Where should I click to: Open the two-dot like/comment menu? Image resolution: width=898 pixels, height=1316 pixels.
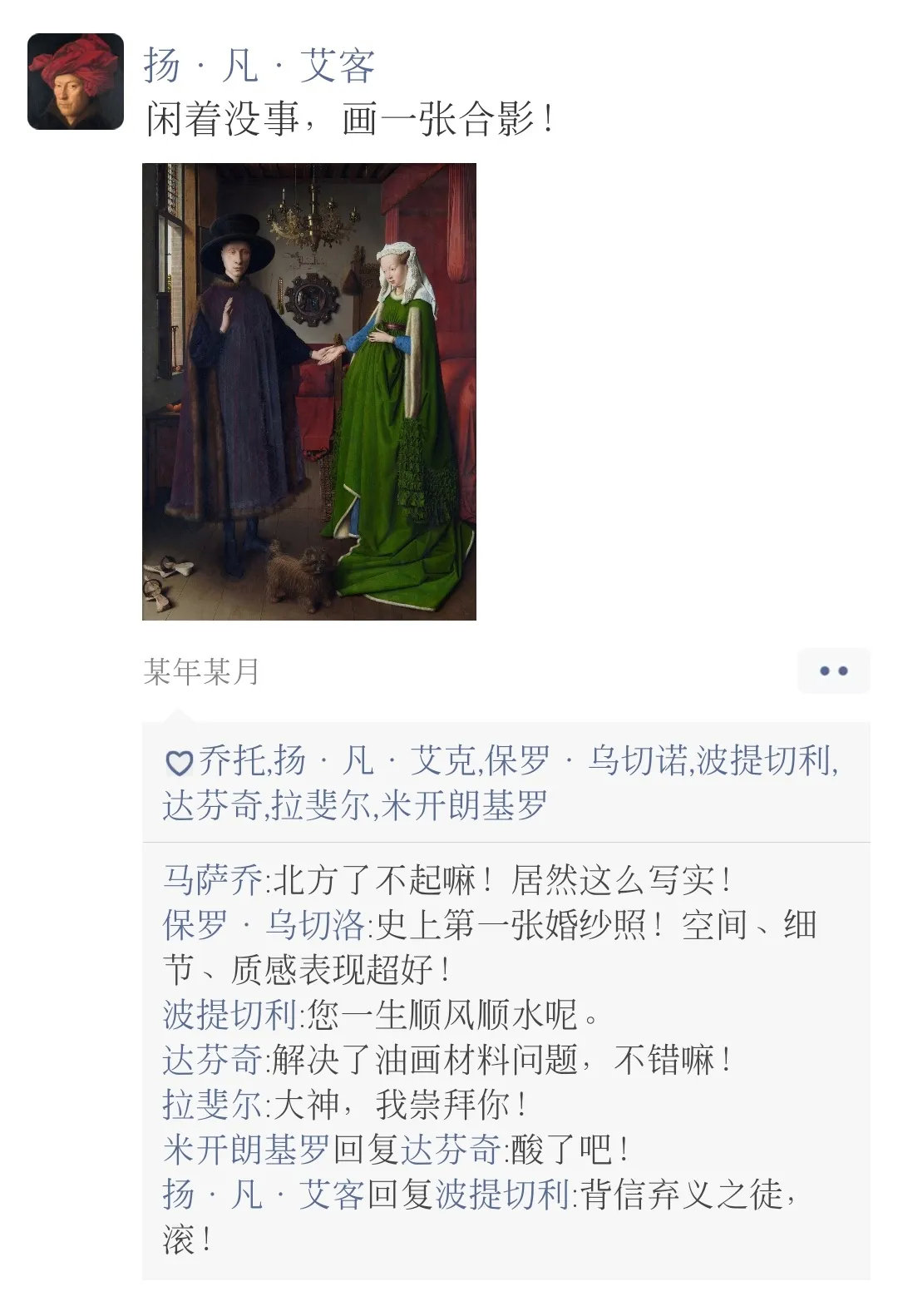pos(833,670)
